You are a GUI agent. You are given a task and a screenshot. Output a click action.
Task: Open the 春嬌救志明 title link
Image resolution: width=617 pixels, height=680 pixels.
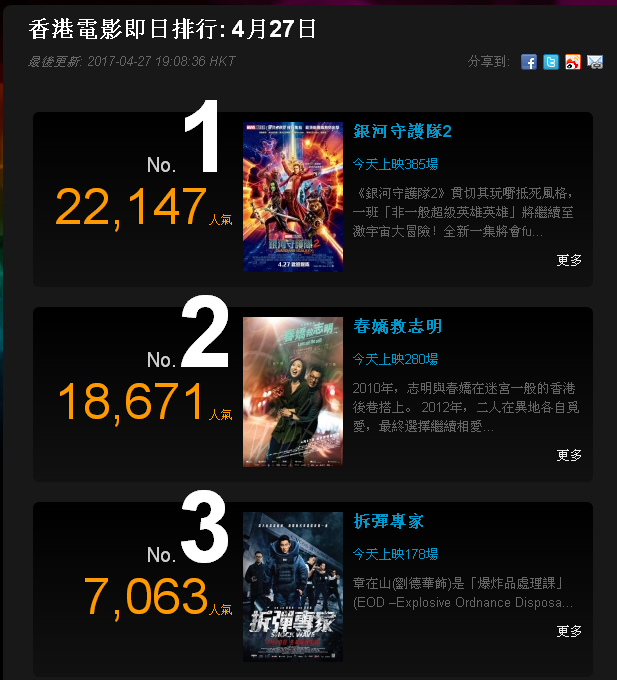pyautogui.click(x=397, y=326)
